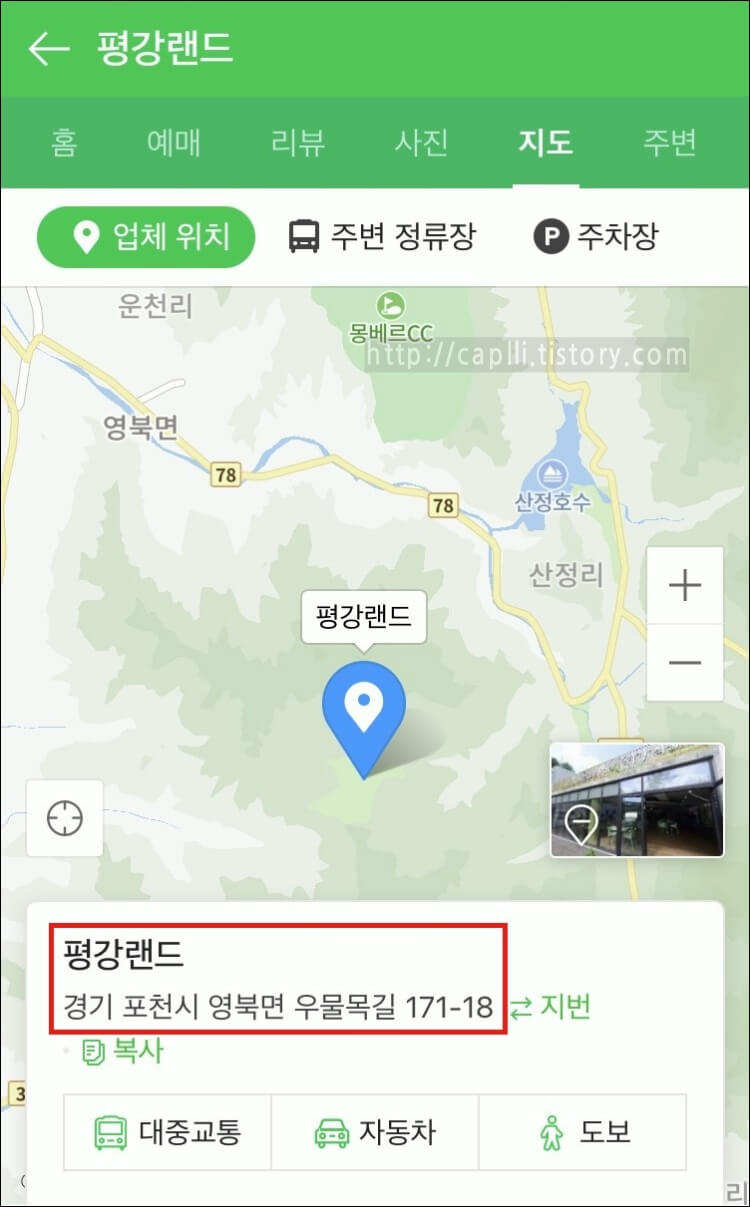
Task: Select the current location crosshair icon
Action: pos(64,818)
